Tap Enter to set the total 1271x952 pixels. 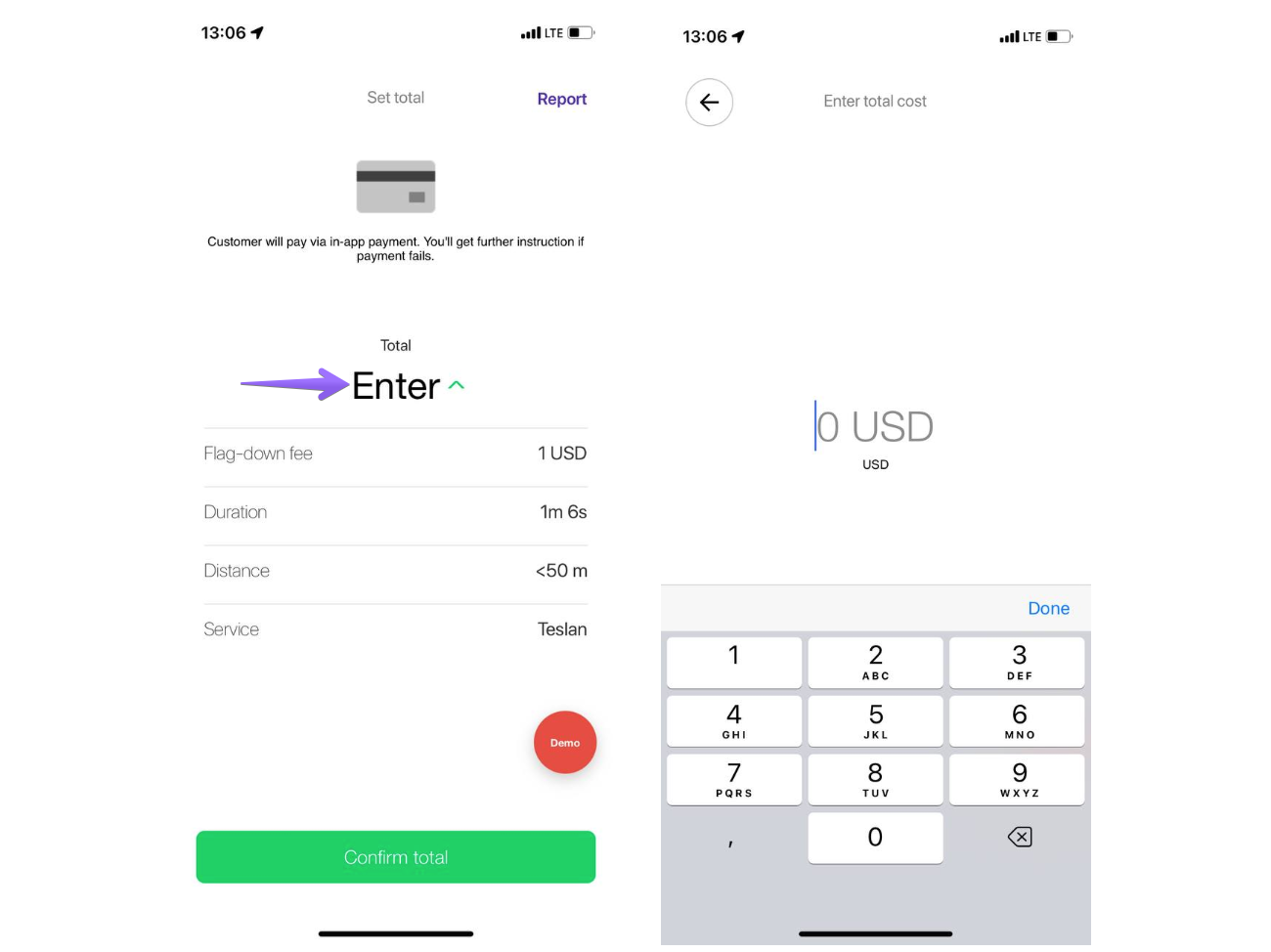(396, 386)
